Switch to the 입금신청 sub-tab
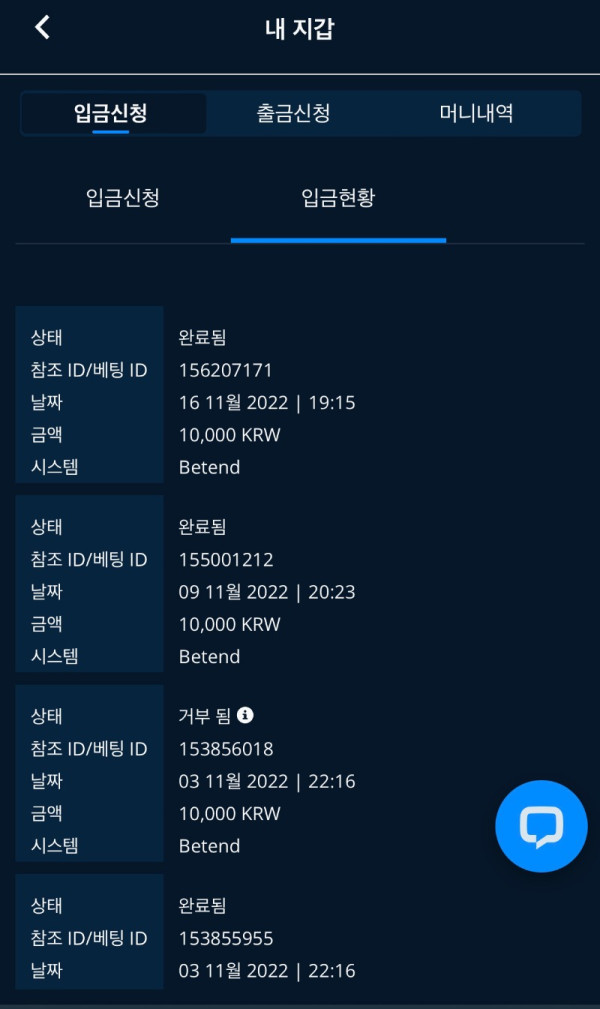The width and height of the screenshot is (600, 1009). [123, 198]
